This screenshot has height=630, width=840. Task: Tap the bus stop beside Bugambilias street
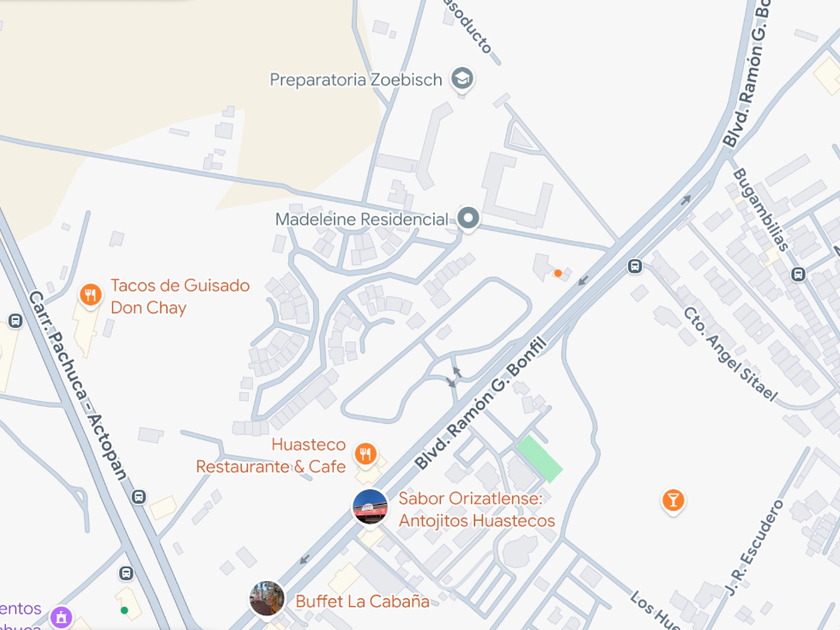798,275
